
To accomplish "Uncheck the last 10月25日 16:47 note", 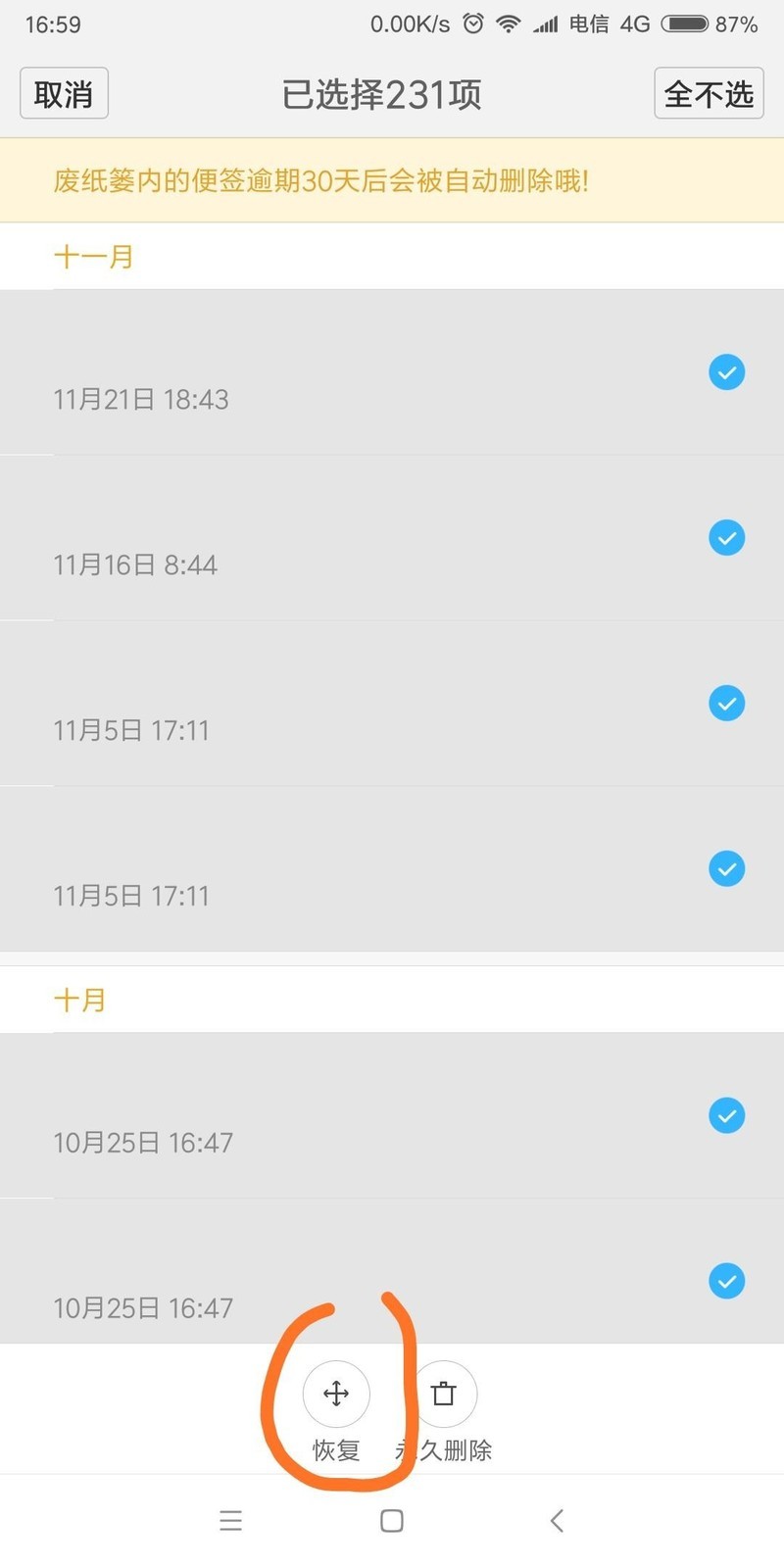I will [726, 1281].
